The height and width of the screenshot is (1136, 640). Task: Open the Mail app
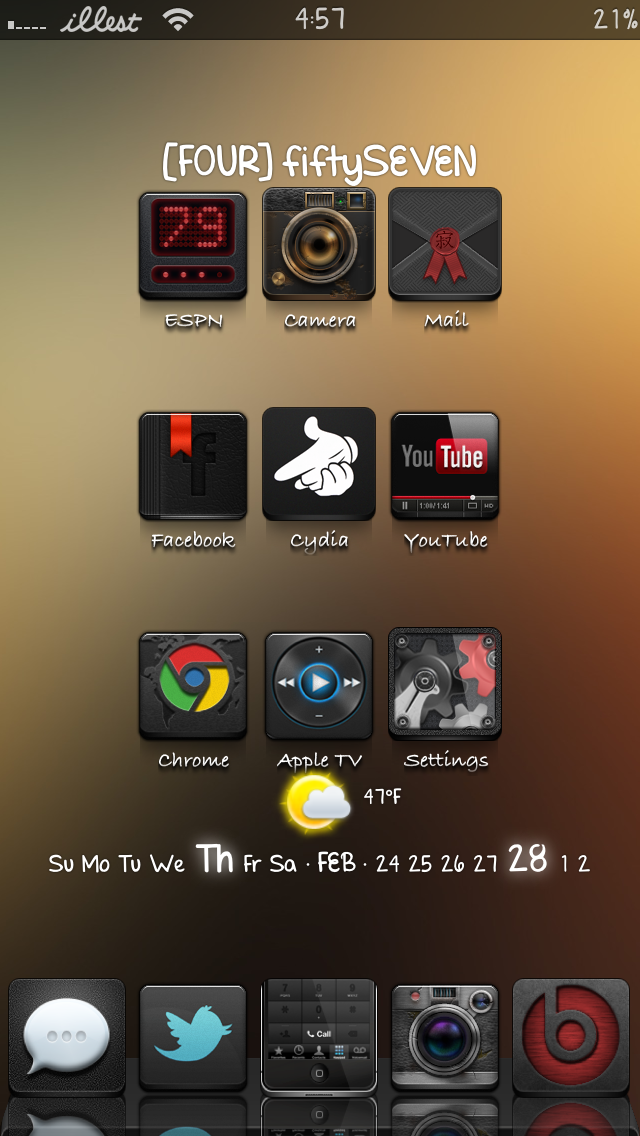(x=445, y=244)
